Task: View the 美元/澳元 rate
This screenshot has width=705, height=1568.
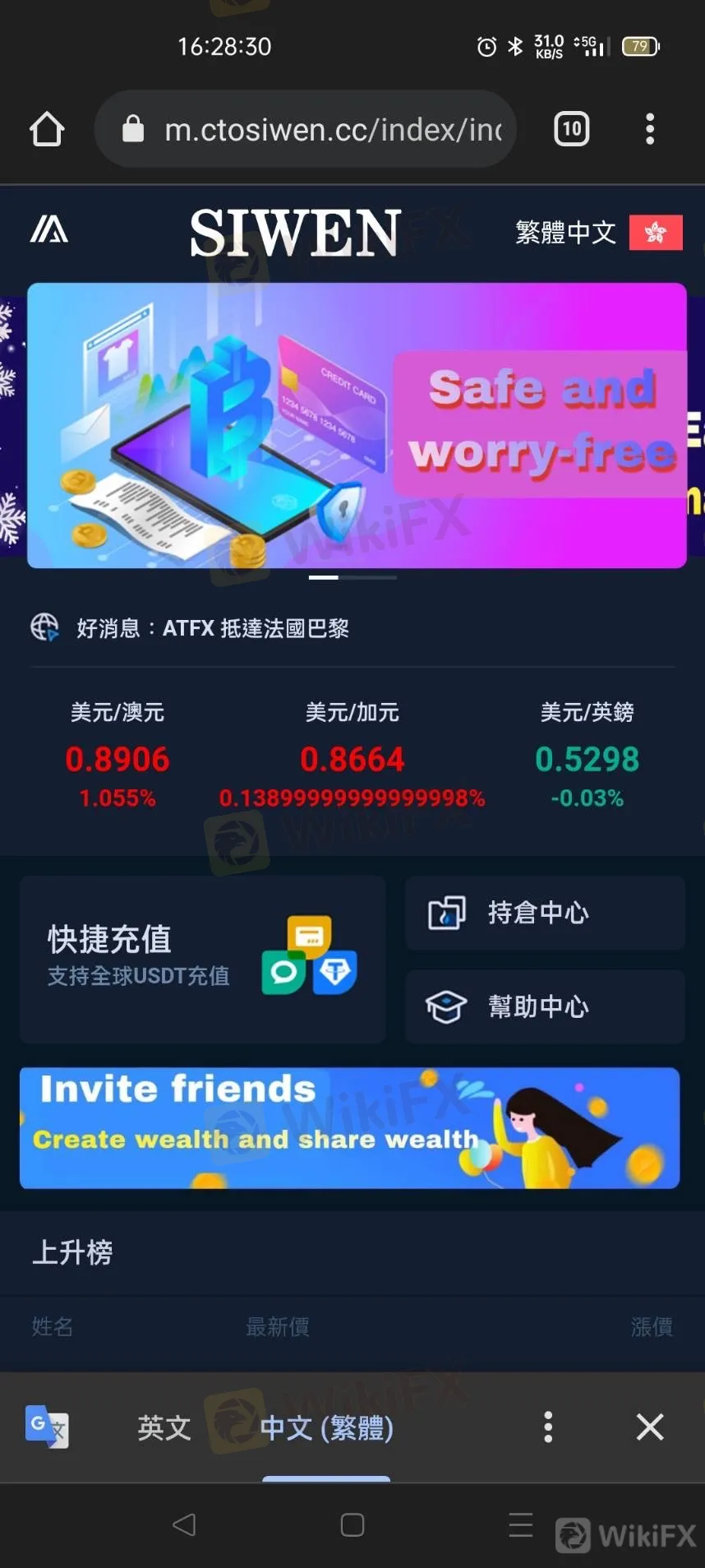Action: (x=117, y=756)
